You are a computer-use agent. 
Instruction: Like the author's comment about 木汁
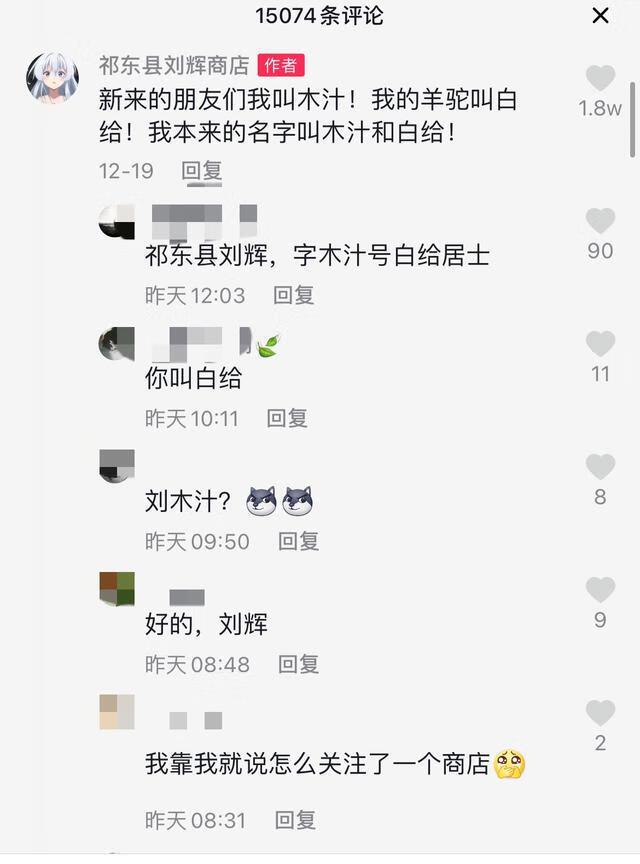tap(600, 78)
